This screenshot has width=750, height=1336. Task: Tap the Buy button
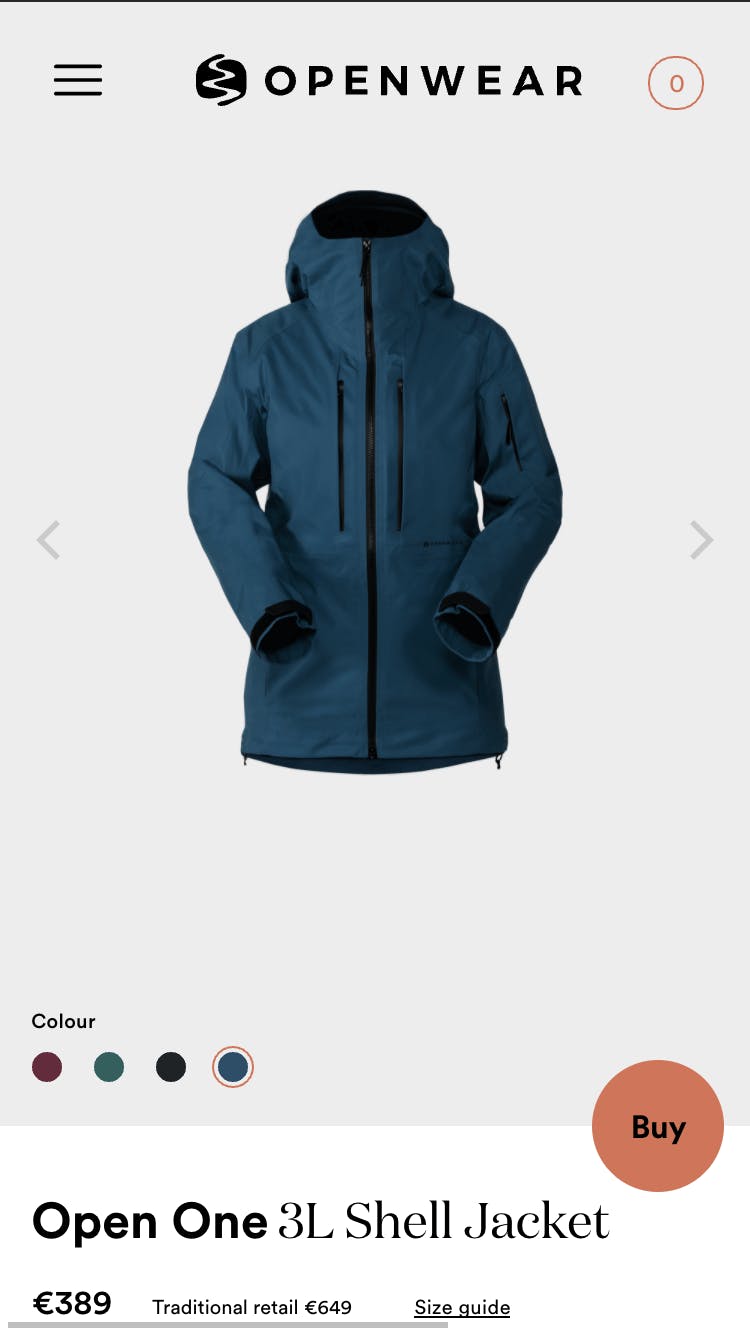[x=657, y=1126]
